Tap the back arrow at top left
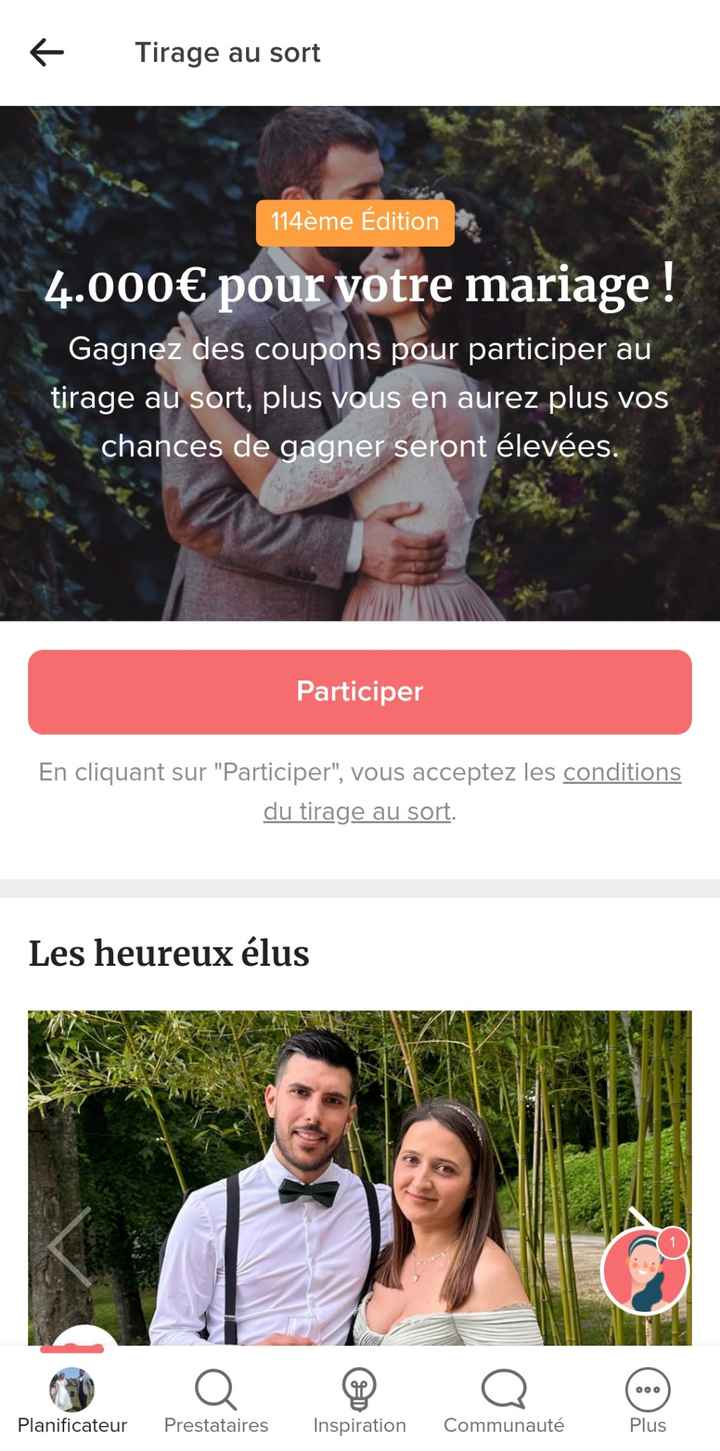Image resolution: width=720 pixels, height=1451 pixels. click(45, 52)
